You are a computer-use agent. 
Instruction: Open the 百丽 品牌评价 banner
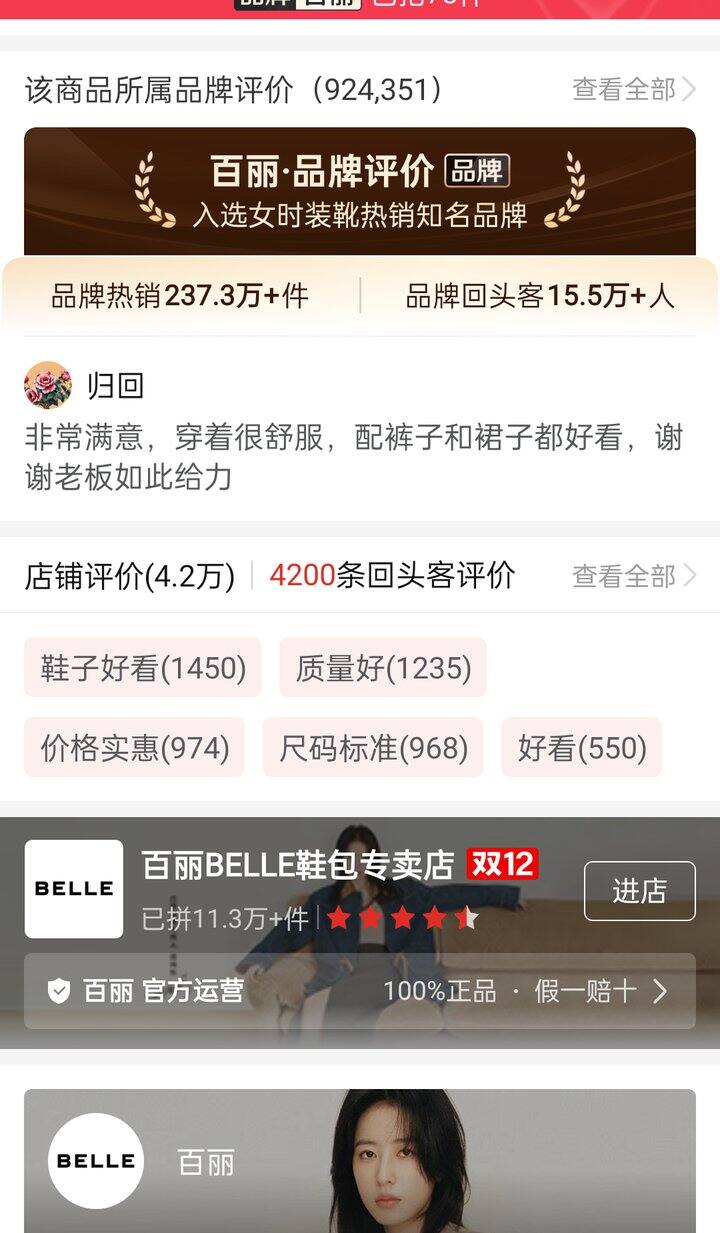tap(360, 190)
